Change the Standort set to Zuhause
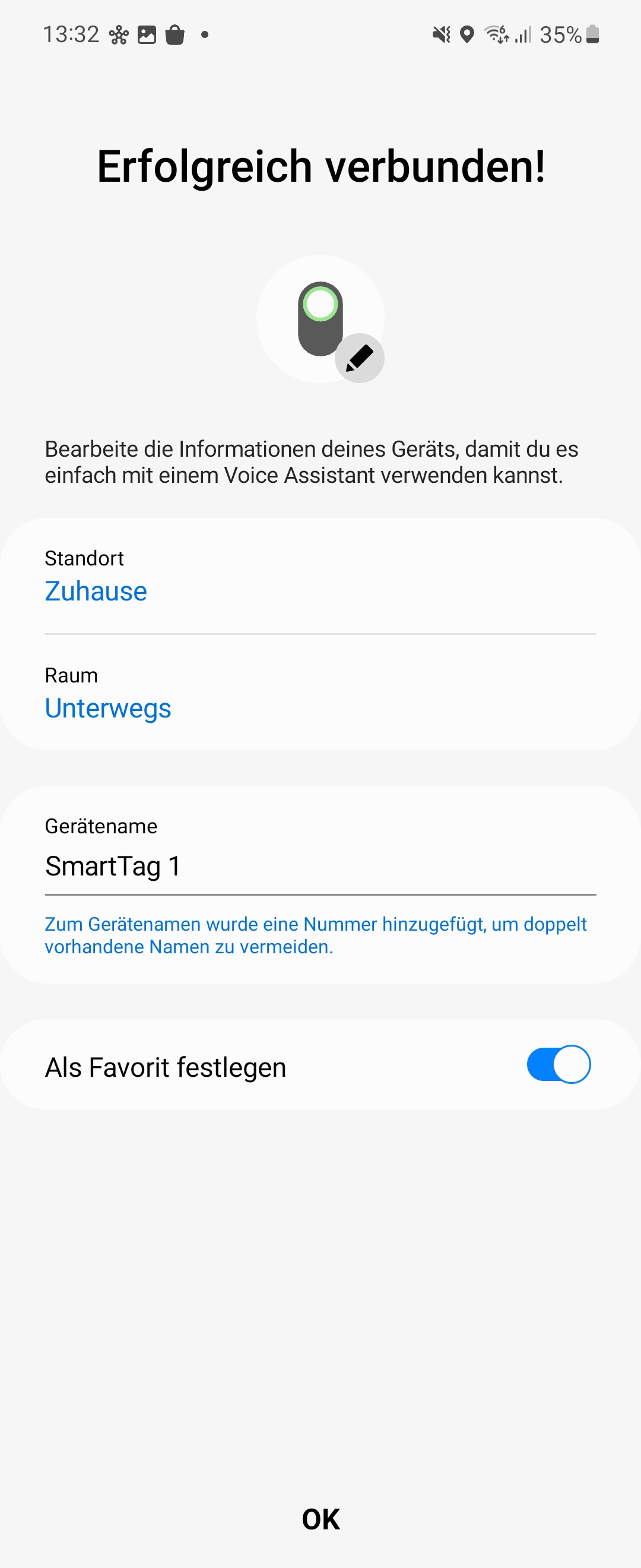The width and height of the screenshot is (641, 1568). click(96, 590)
